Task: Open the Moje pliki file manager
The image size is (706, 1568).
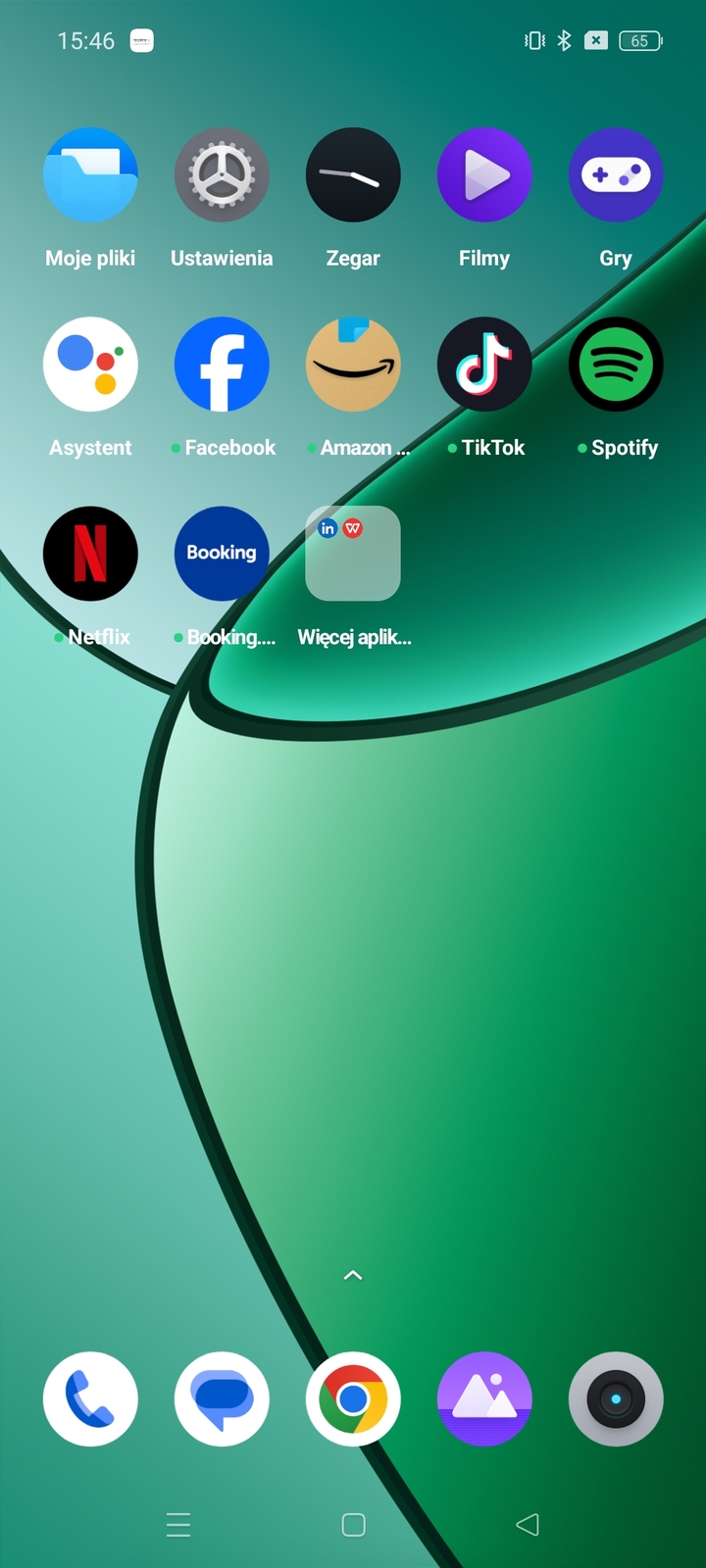Action: pos(90,175)
